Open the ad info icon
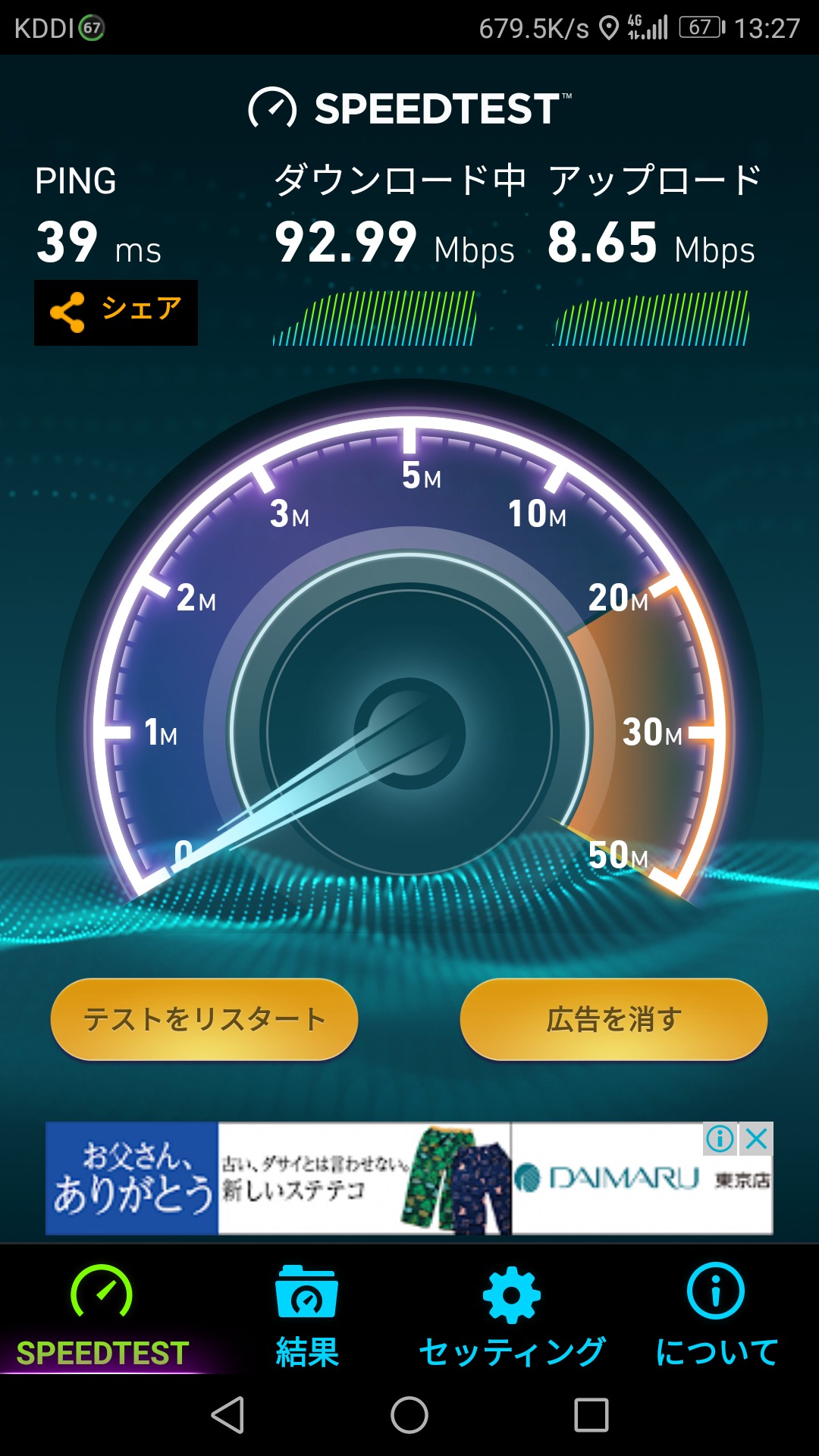Viewport: 819px width, 1456px height. (x=720, y=1138)
